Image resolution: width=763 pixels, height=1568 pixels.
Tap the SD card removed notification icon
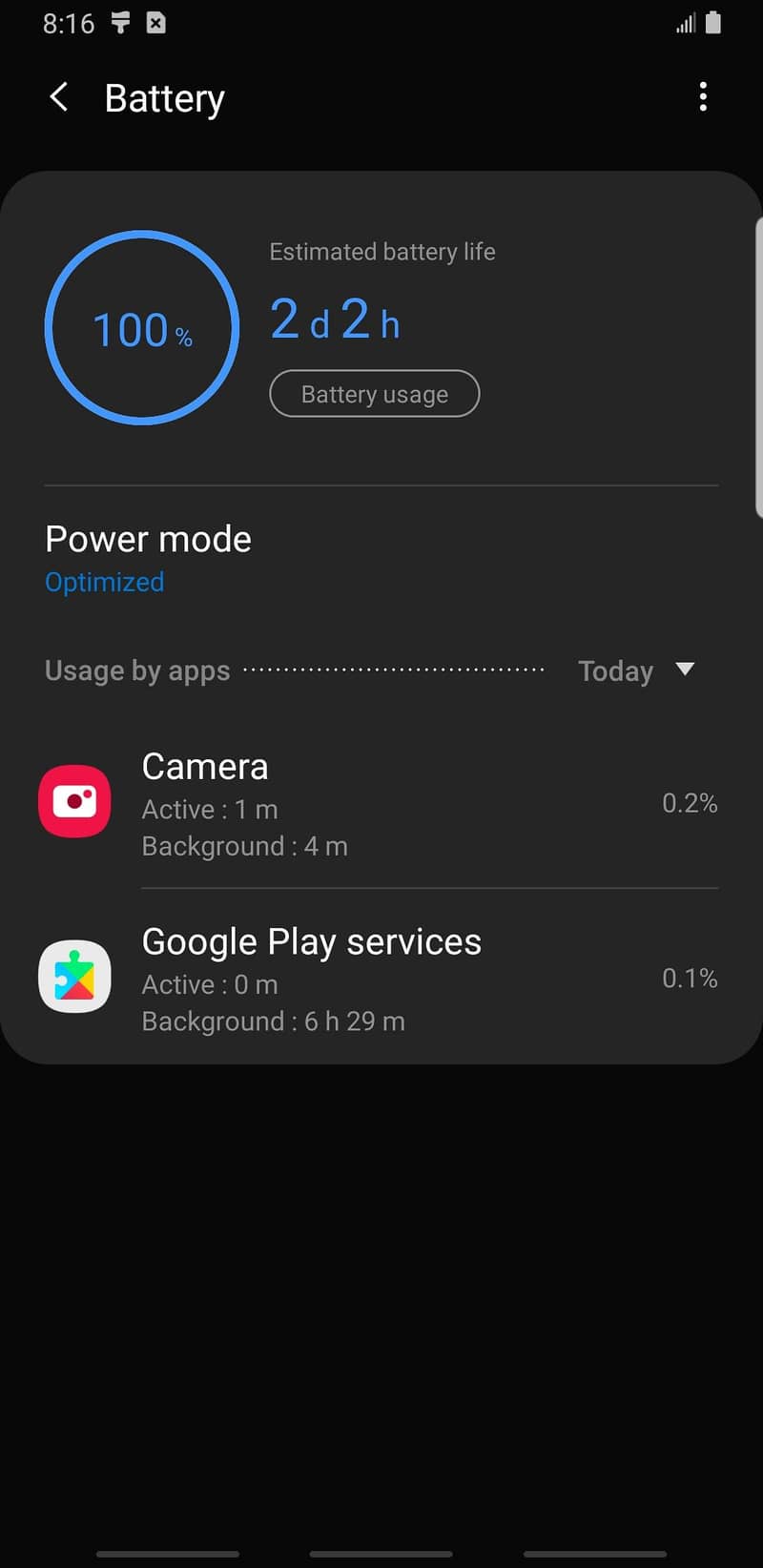coord(155,23)
